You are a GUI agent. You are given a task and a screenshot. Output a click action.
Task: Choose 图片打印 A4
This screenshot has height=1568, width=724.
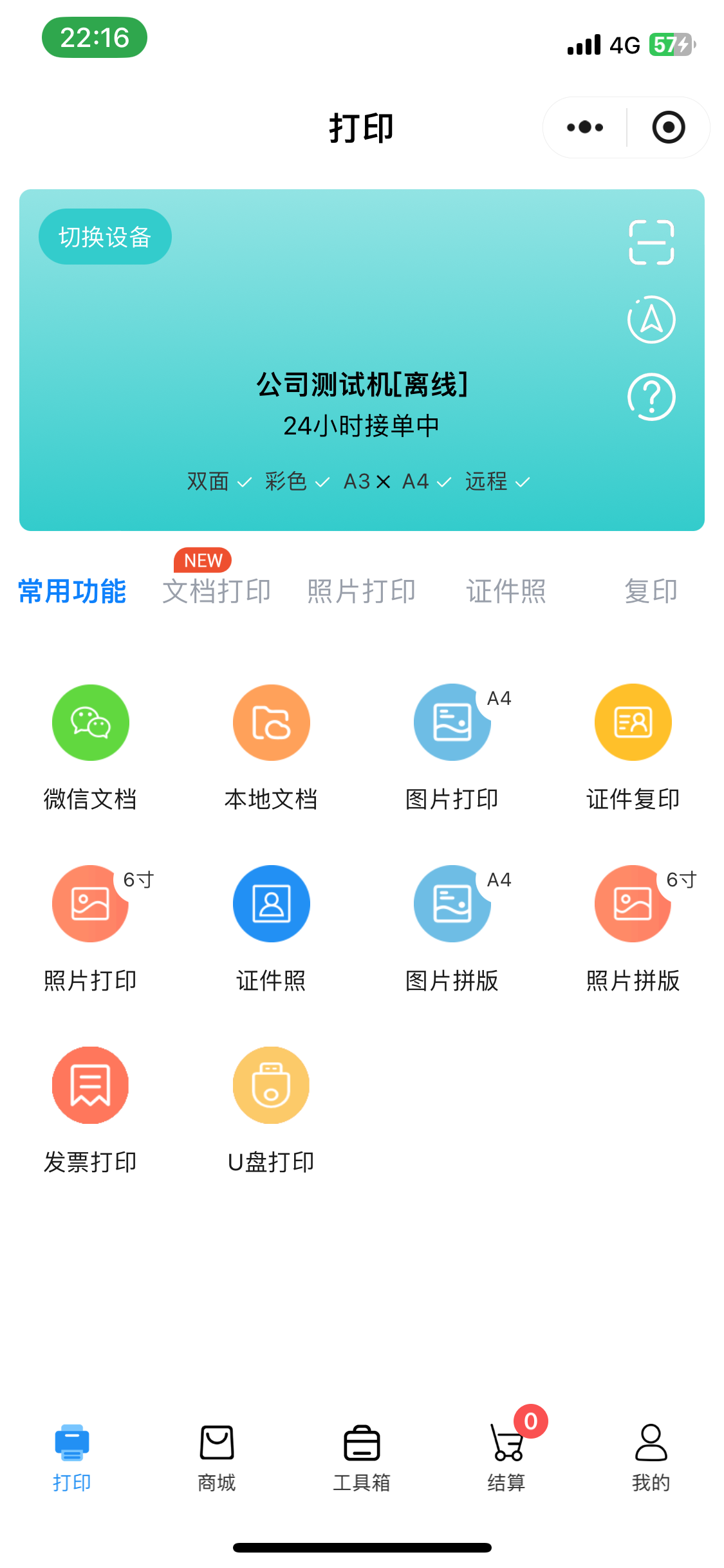452,747
